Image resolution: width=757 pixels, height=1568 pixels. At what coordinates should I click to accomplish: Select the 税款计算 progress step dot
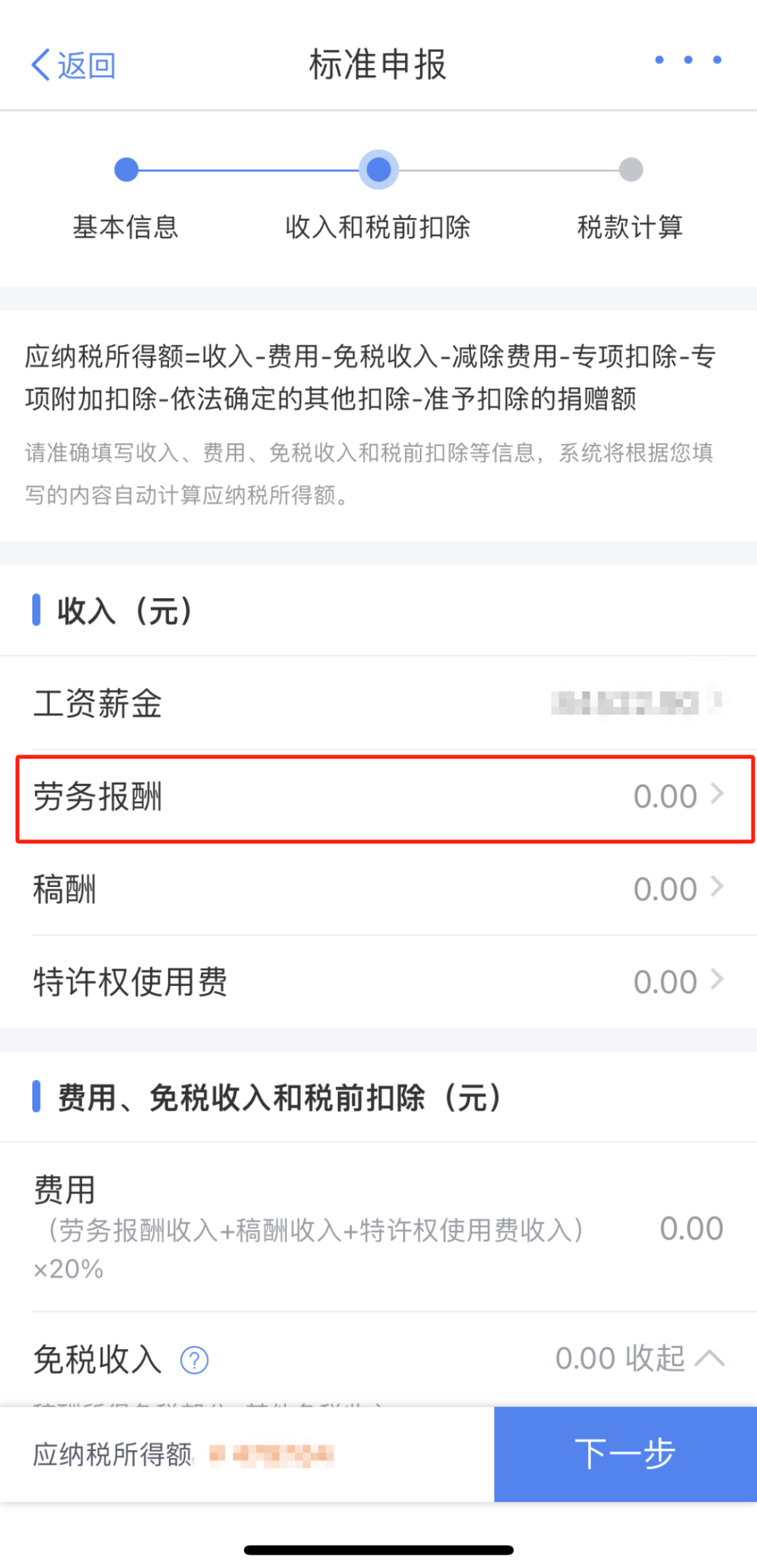pos(630,170)
